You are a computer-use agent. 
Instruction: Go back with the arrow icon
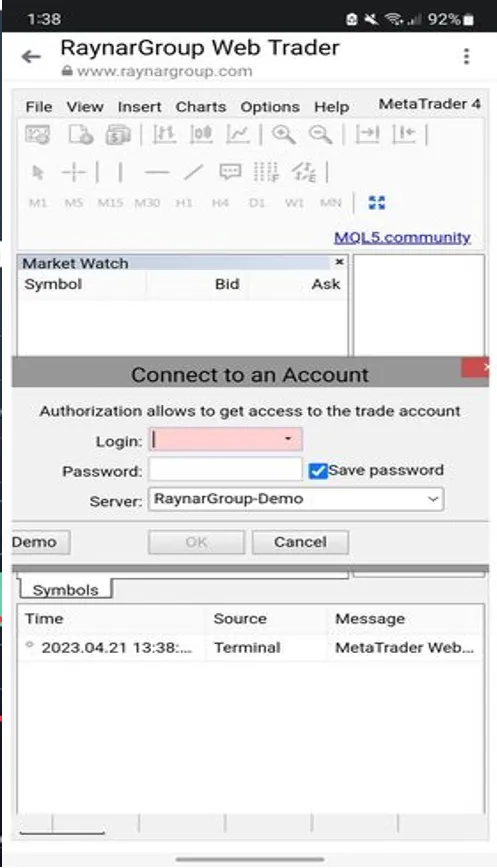point(32,56)
